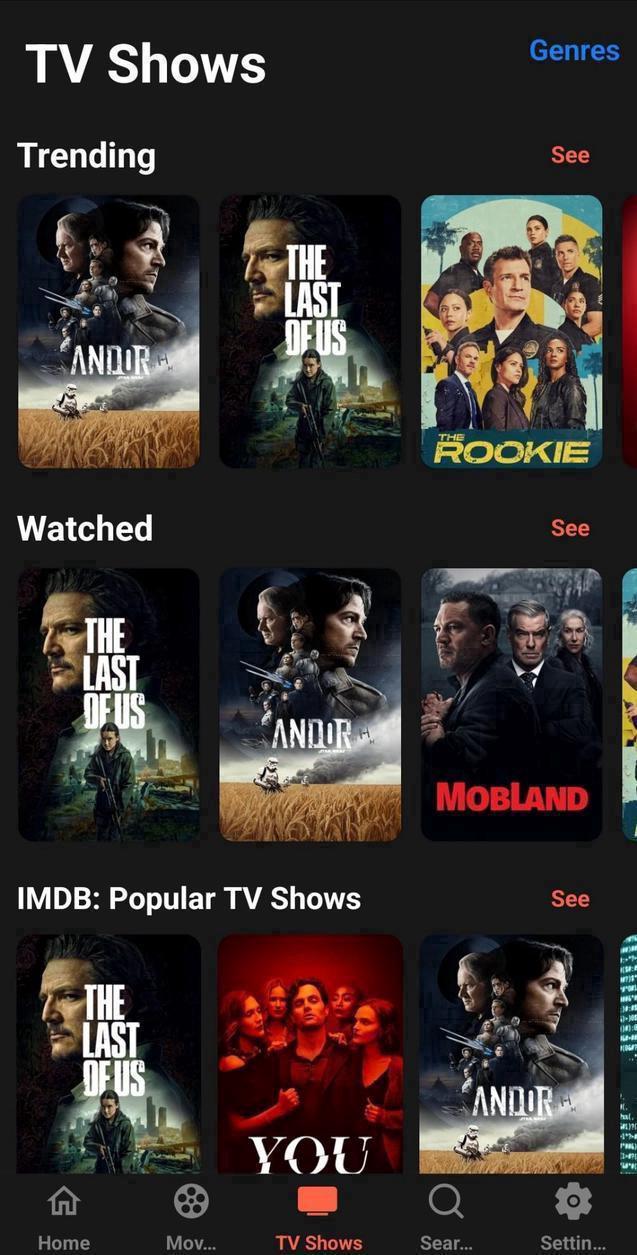The height and width of the screenshot is (1255, 637).
Task: Open Andor in IMDB Popular TV Shows
Action: (x=511, y=1052)
